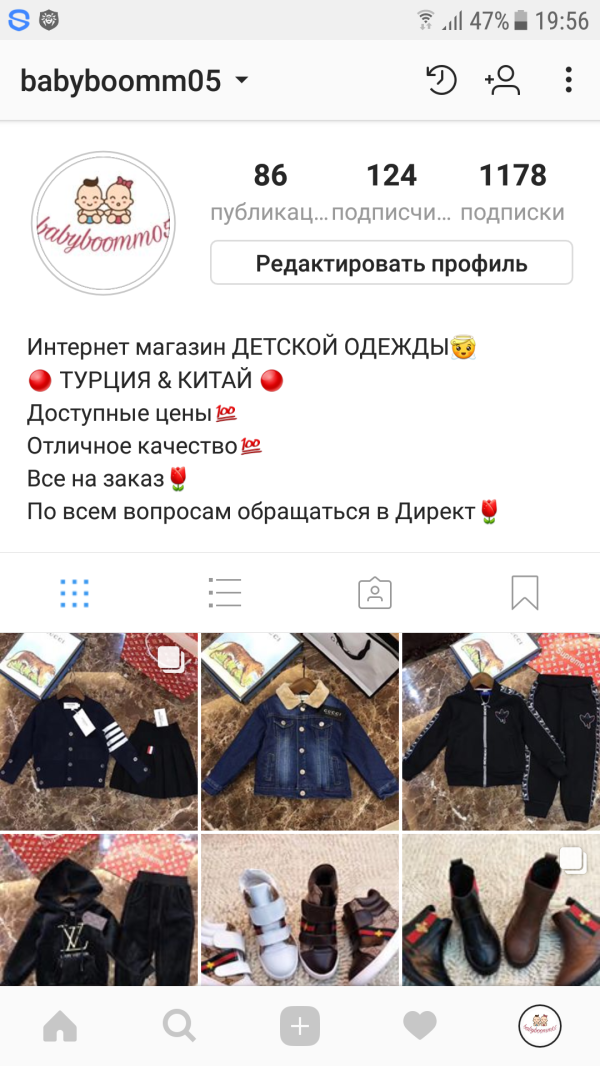The width and height of the screenshot is (600, 1066).
Task: Open the archive clock icon
Action: click(x=440, y=80)
